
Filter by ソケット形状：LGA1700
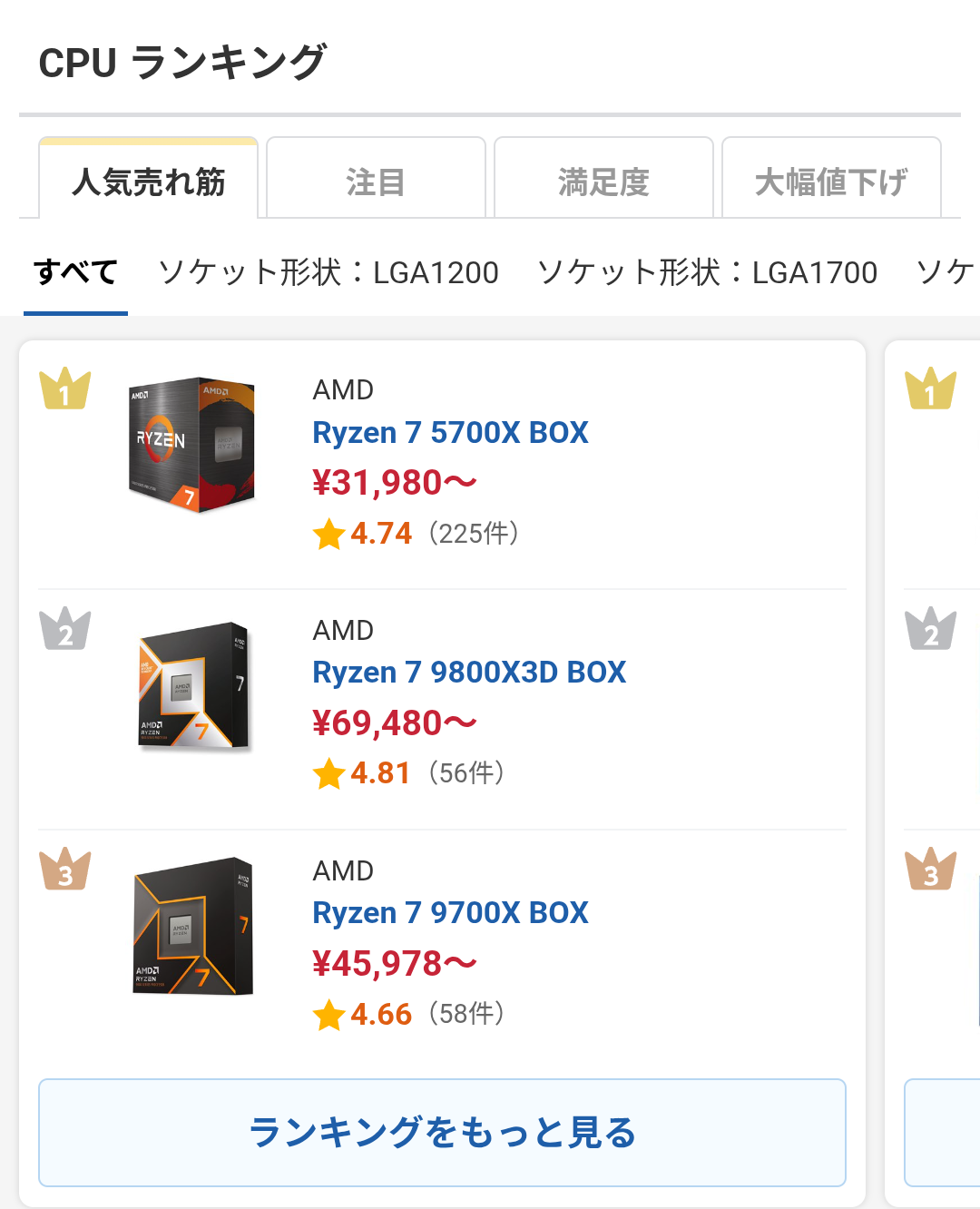pyautogui.click(x=707, y=272)
